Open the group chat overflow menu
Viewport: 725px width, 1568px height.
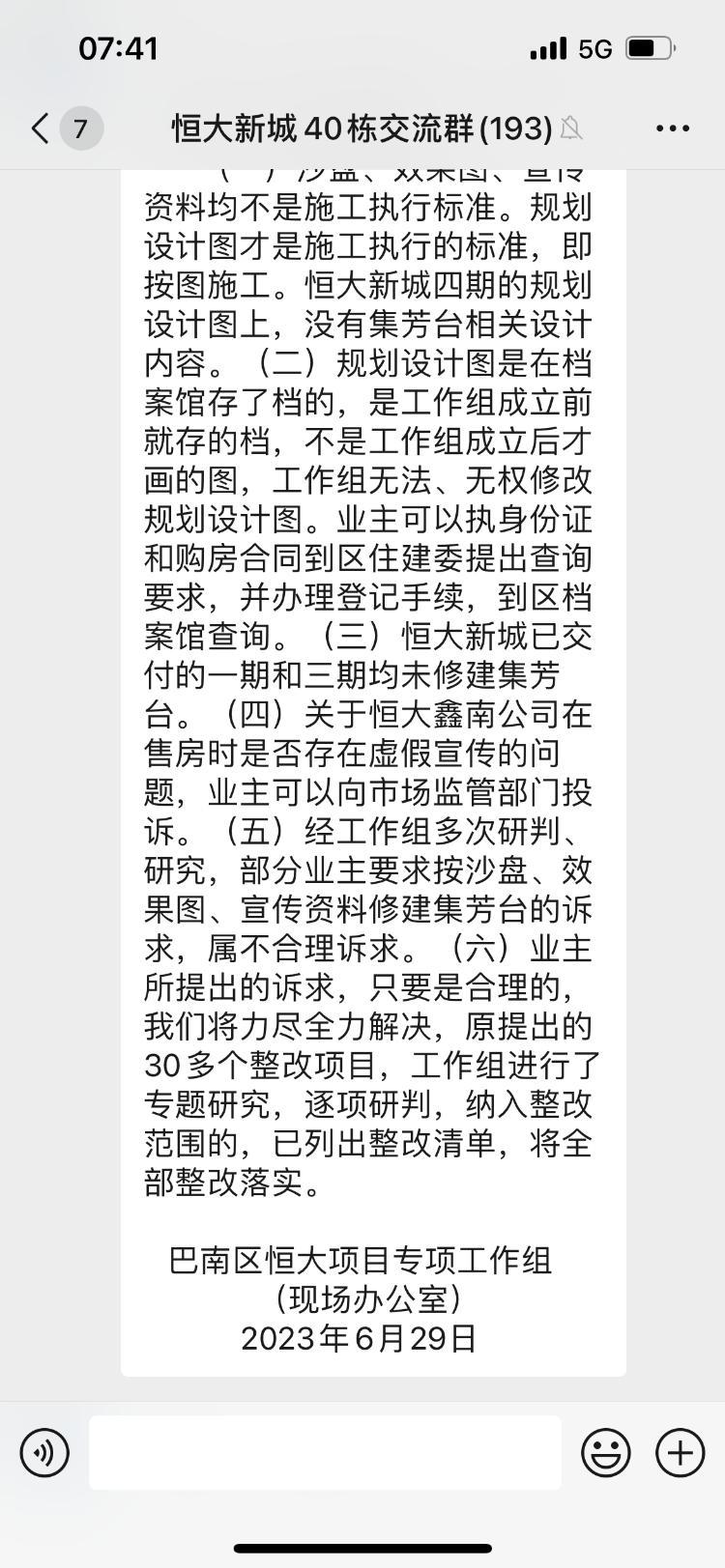673,128
